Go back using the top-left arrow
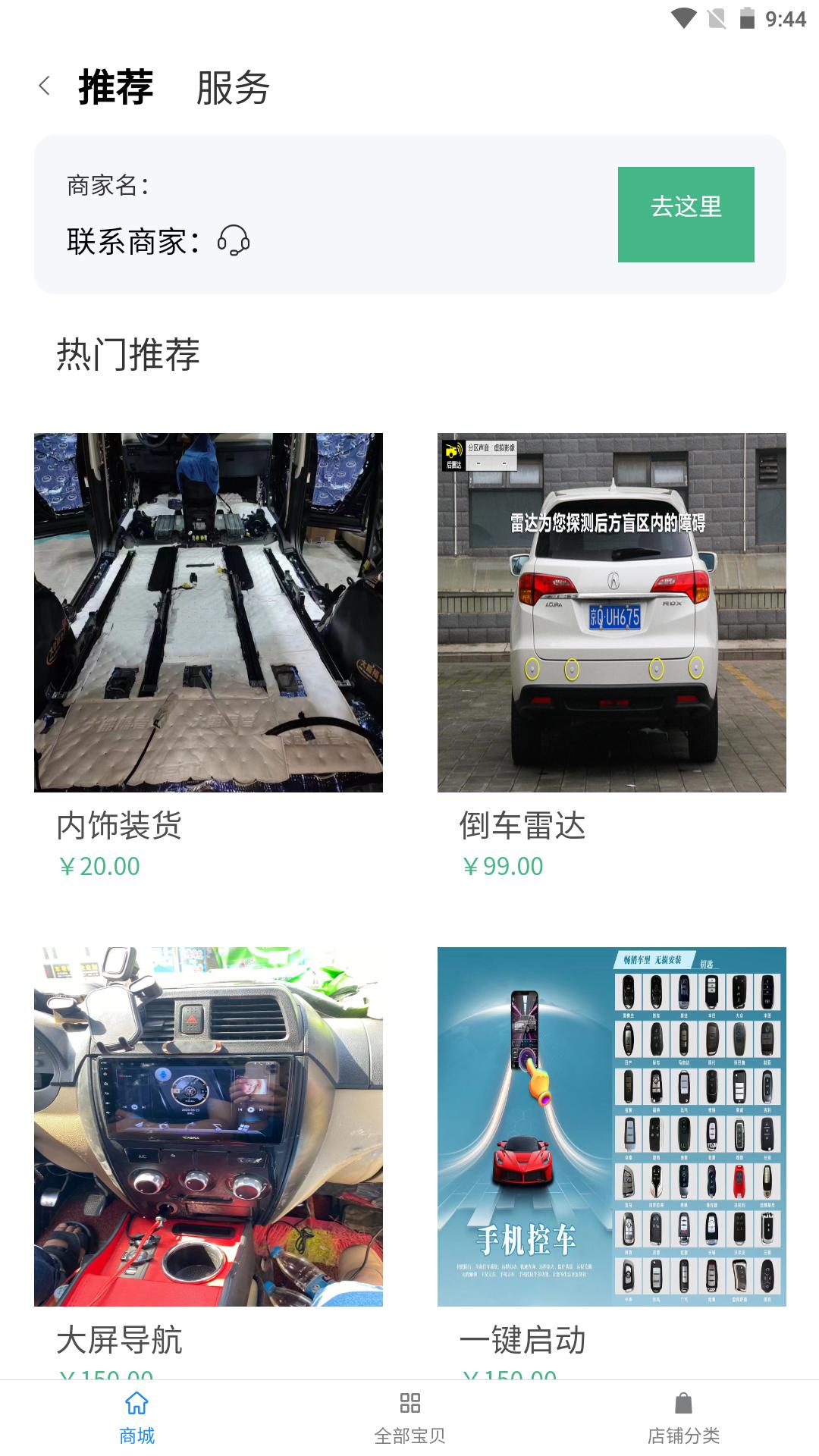The width and height of the screenshot is (819, 1456). click(45, 86)
